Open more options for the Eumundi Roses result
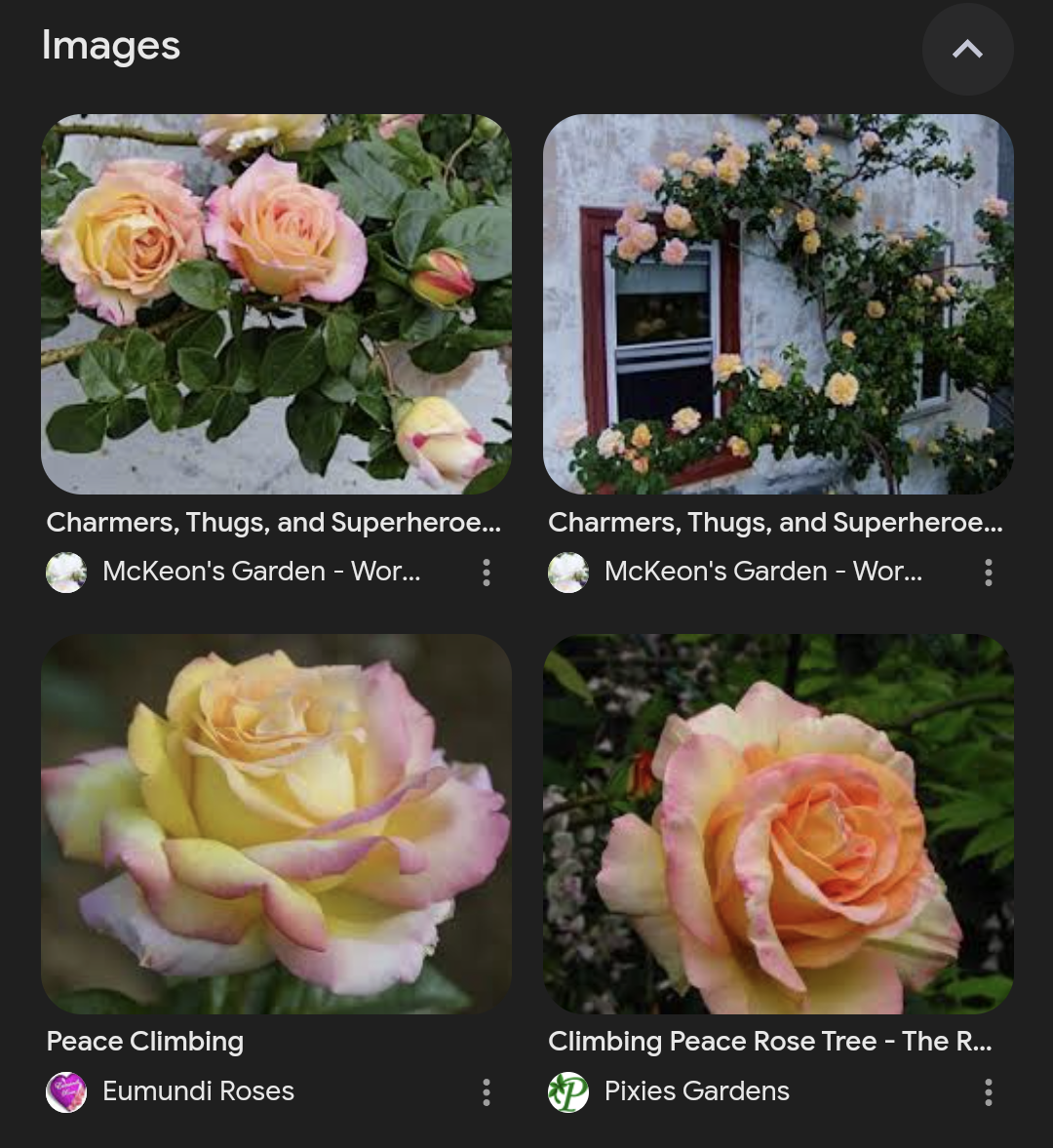 point(487,1091)
